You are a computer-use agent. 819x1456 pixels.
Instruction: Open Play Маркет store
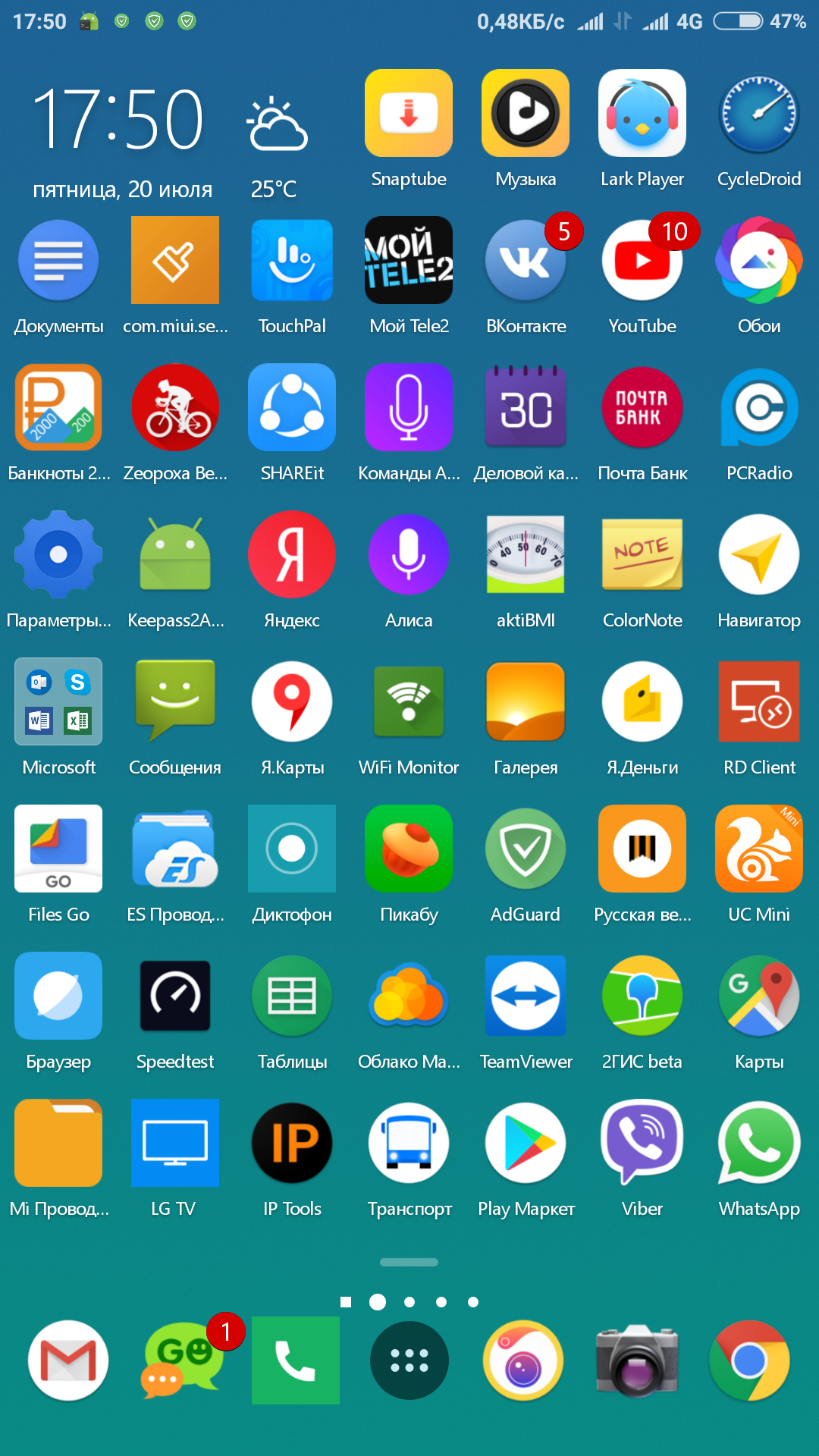point(526,1143)
